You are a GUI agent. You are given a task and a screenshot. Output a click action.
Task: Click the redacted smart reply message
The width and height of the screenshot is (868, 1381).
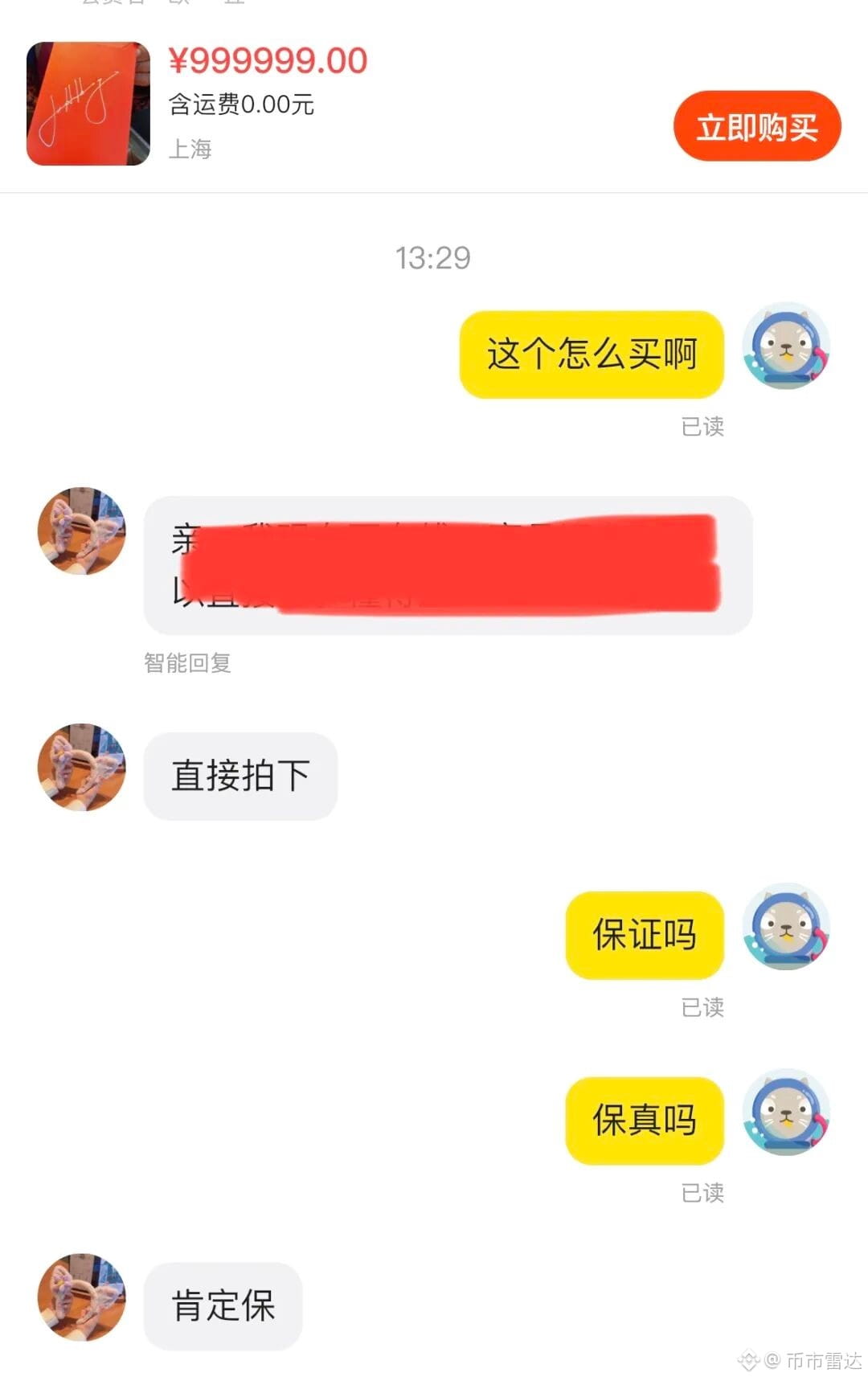[447, 563]
